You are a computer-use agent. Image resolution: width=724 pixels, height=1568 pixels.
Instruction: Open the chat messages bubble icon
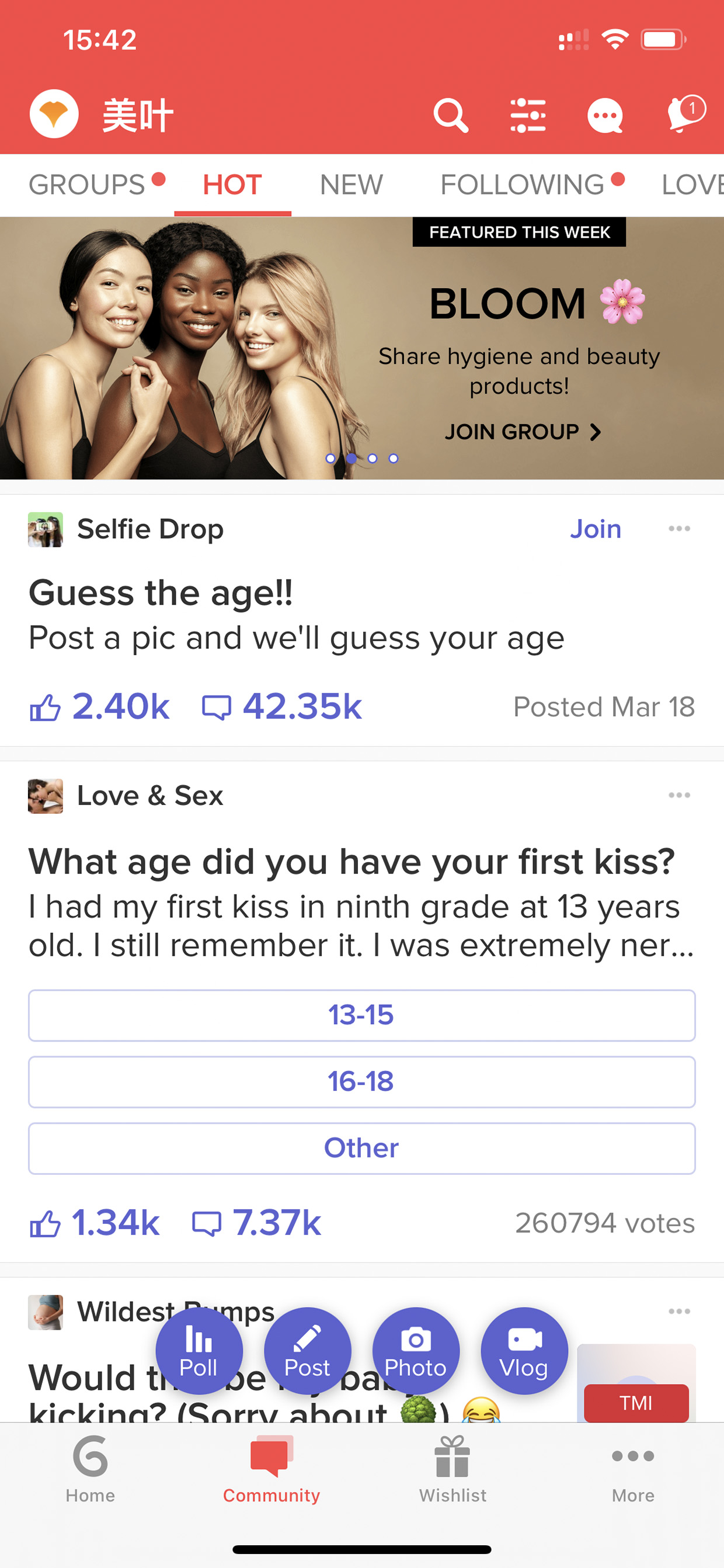point(605,116)
